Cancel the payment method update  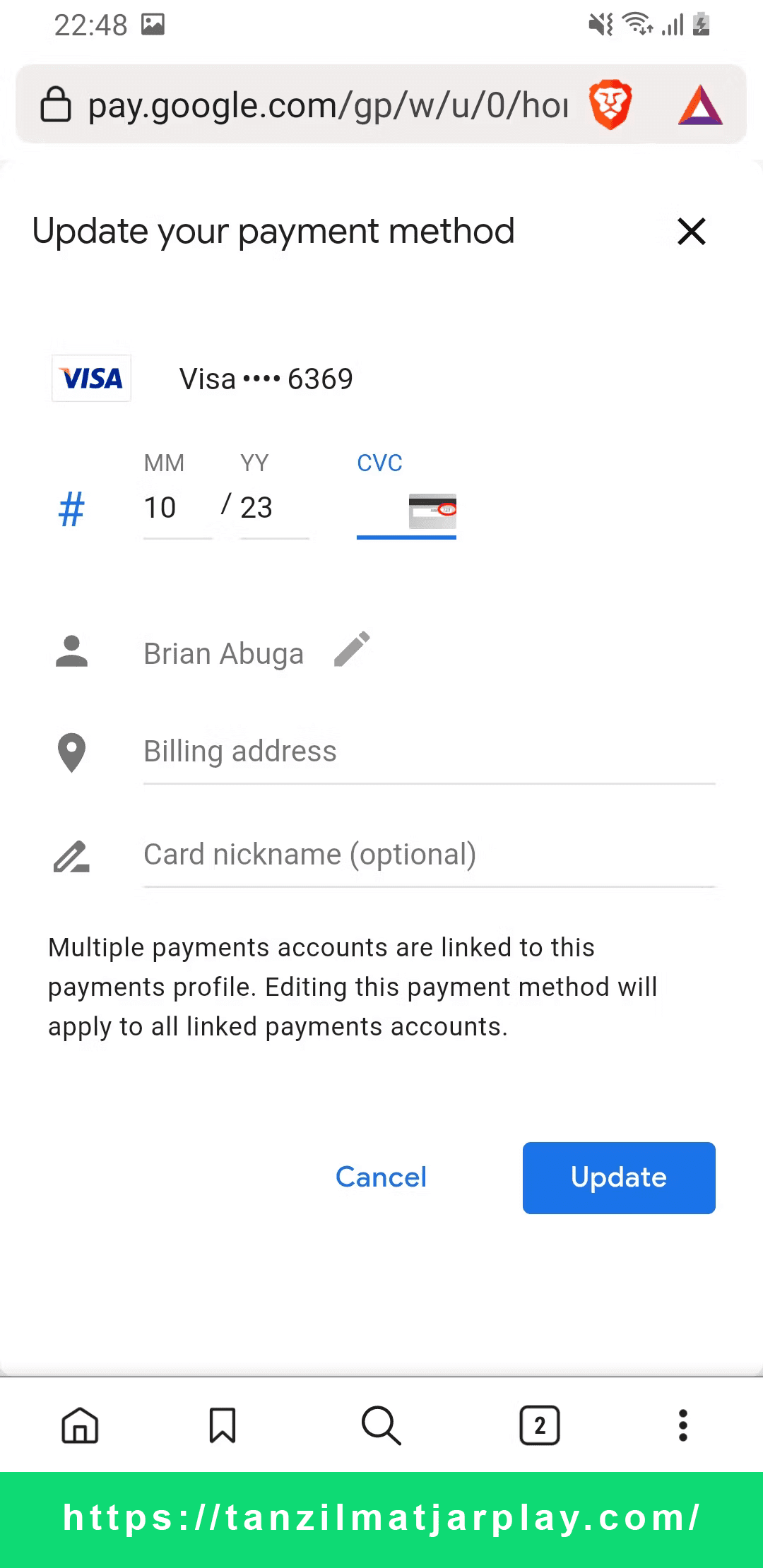pos(381,1177)
